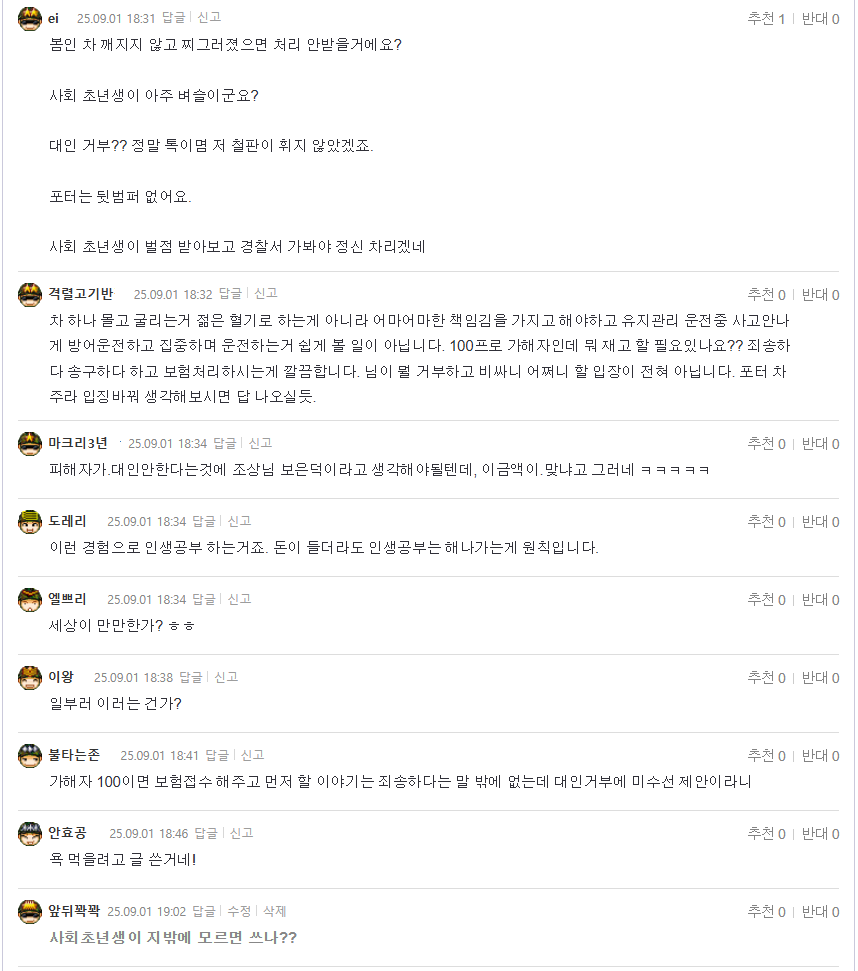This screenshot has height=971, width=858.
Task: Open 엘쁘리's user profile name
Action: pyautogui.click(x=67, y=599)
